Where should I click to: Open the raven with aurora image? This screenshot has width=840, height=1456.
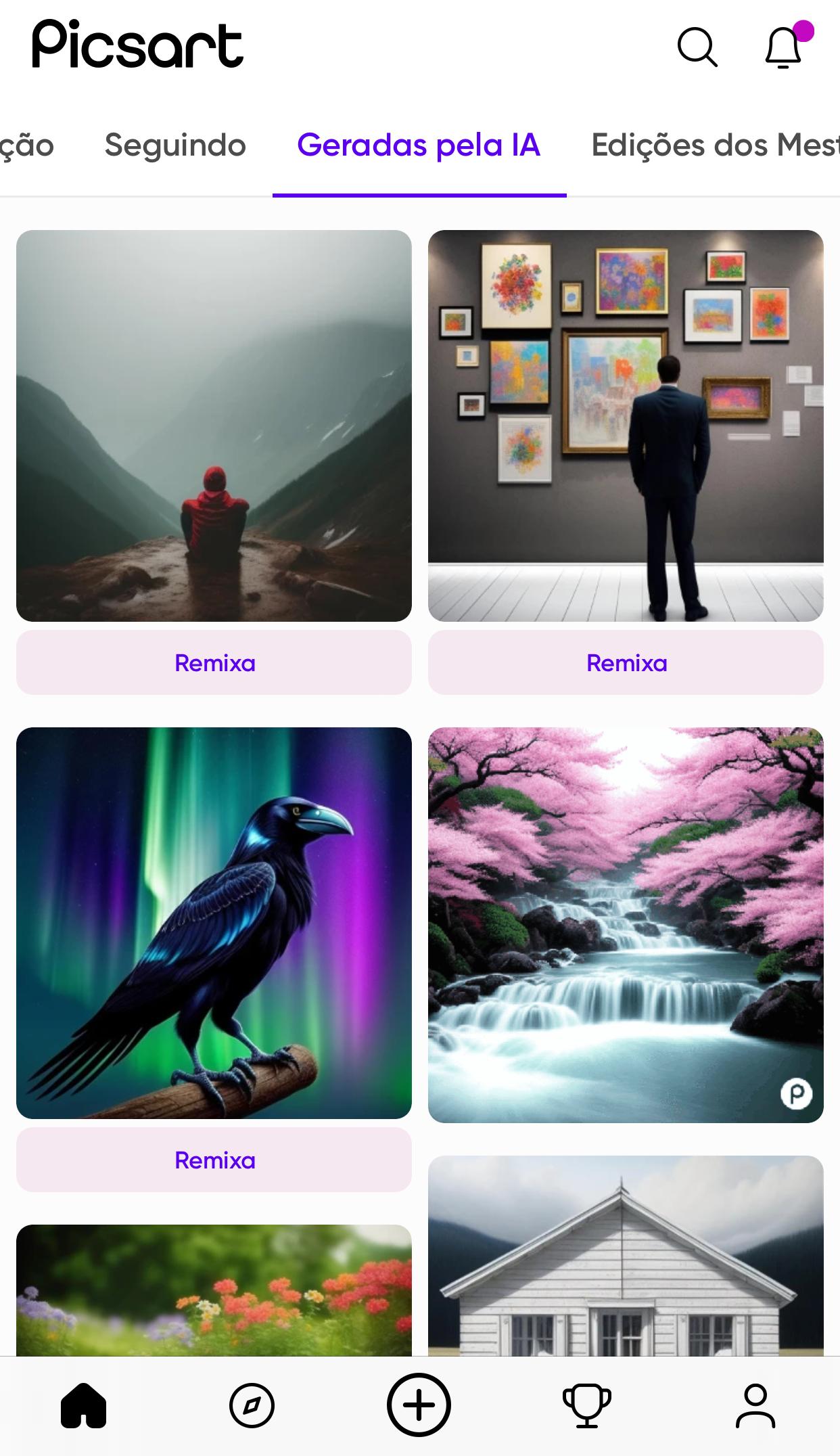coord(214,923)
